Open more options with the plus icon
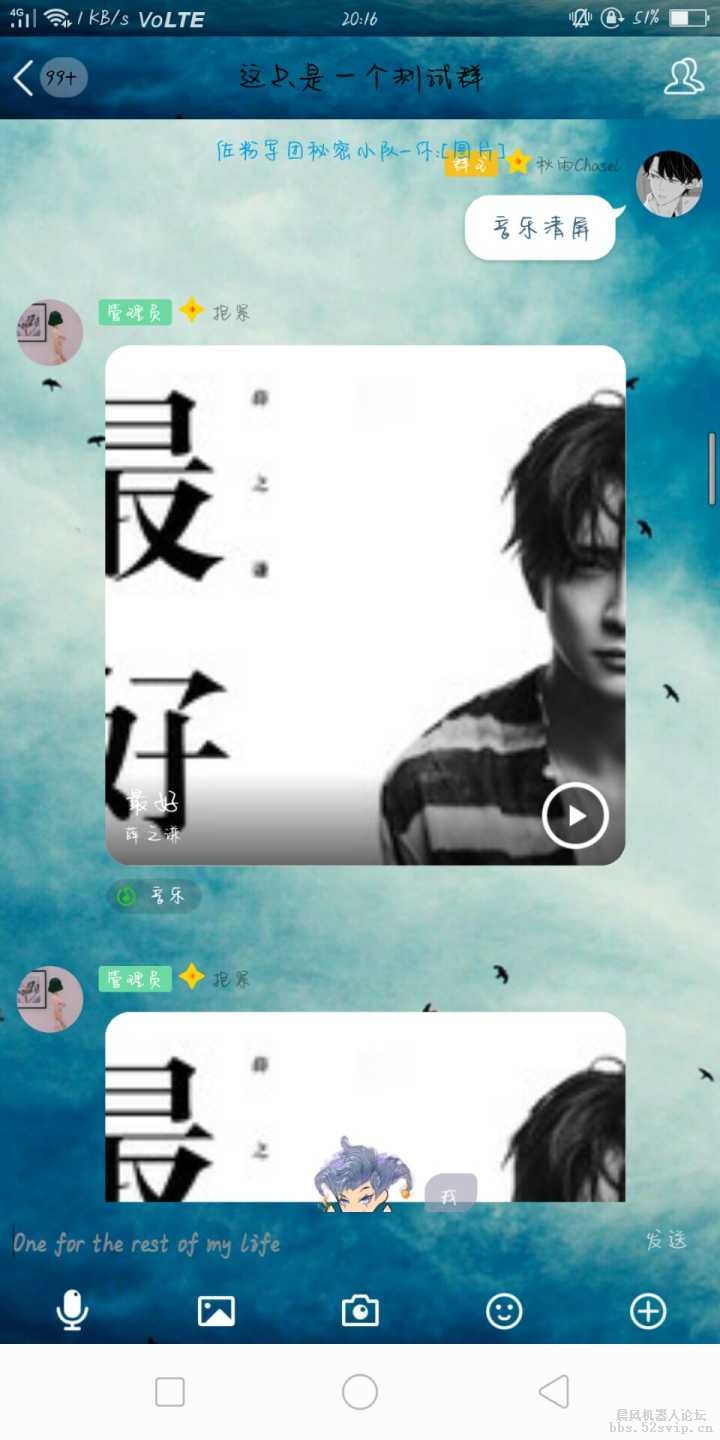Image resolution: width=720 pixels, height=1440 pixels. (x=648, y=1310)
